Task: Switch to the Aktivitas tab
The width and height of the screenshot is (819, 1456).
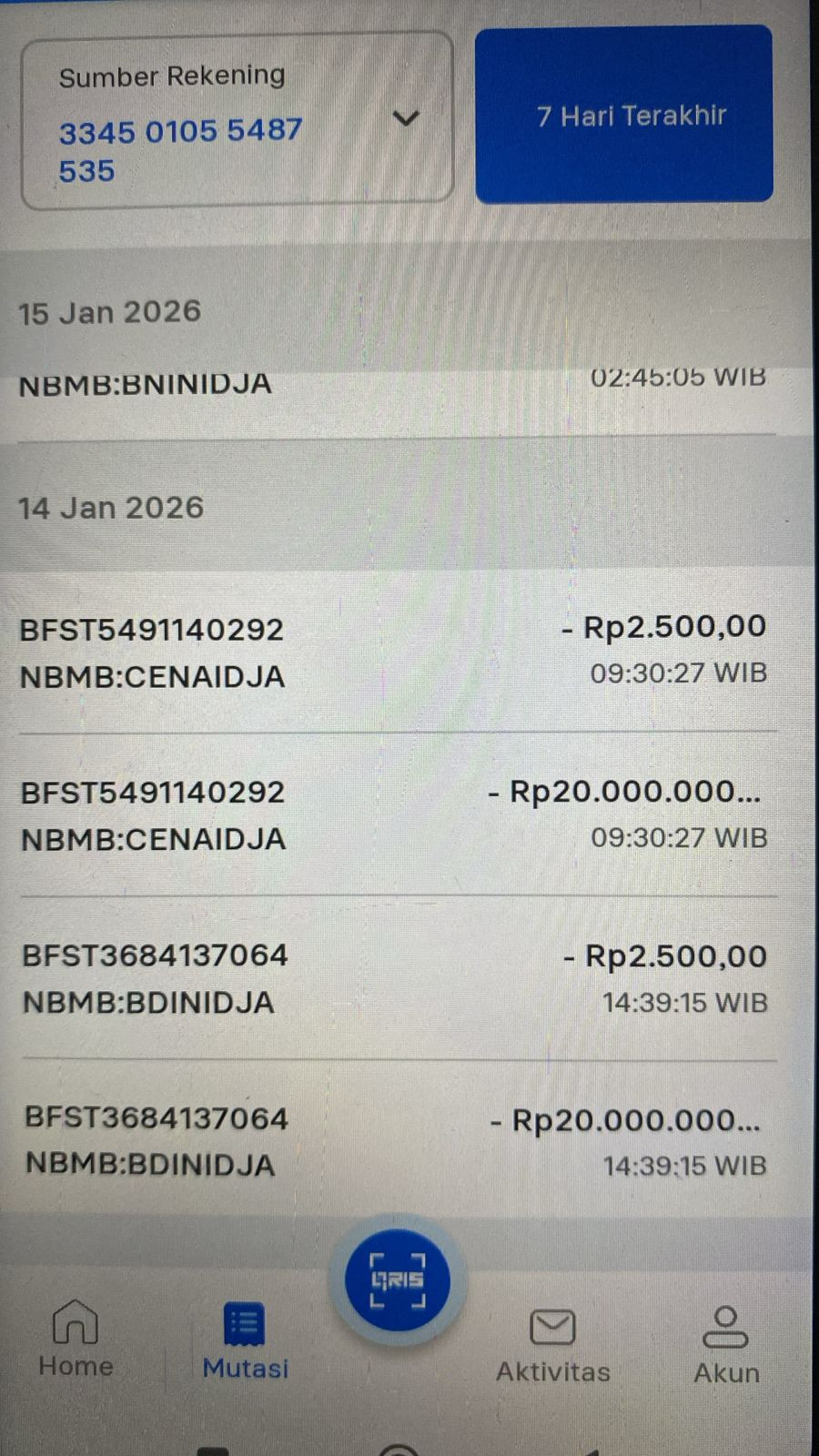Action: coord(552,1343)
